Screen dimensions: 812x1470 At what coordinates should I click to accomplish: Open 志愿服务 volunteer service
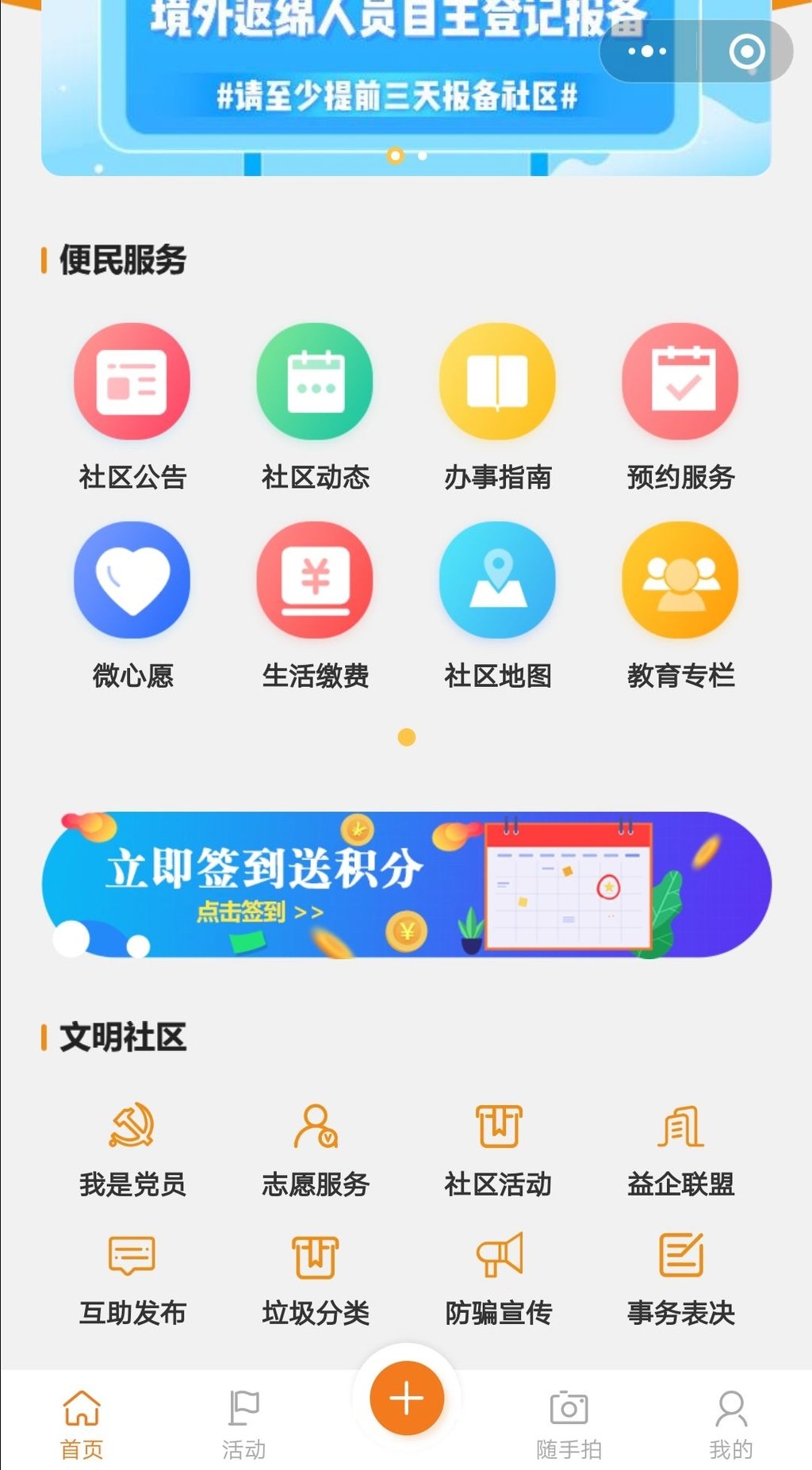[315, 1146]
